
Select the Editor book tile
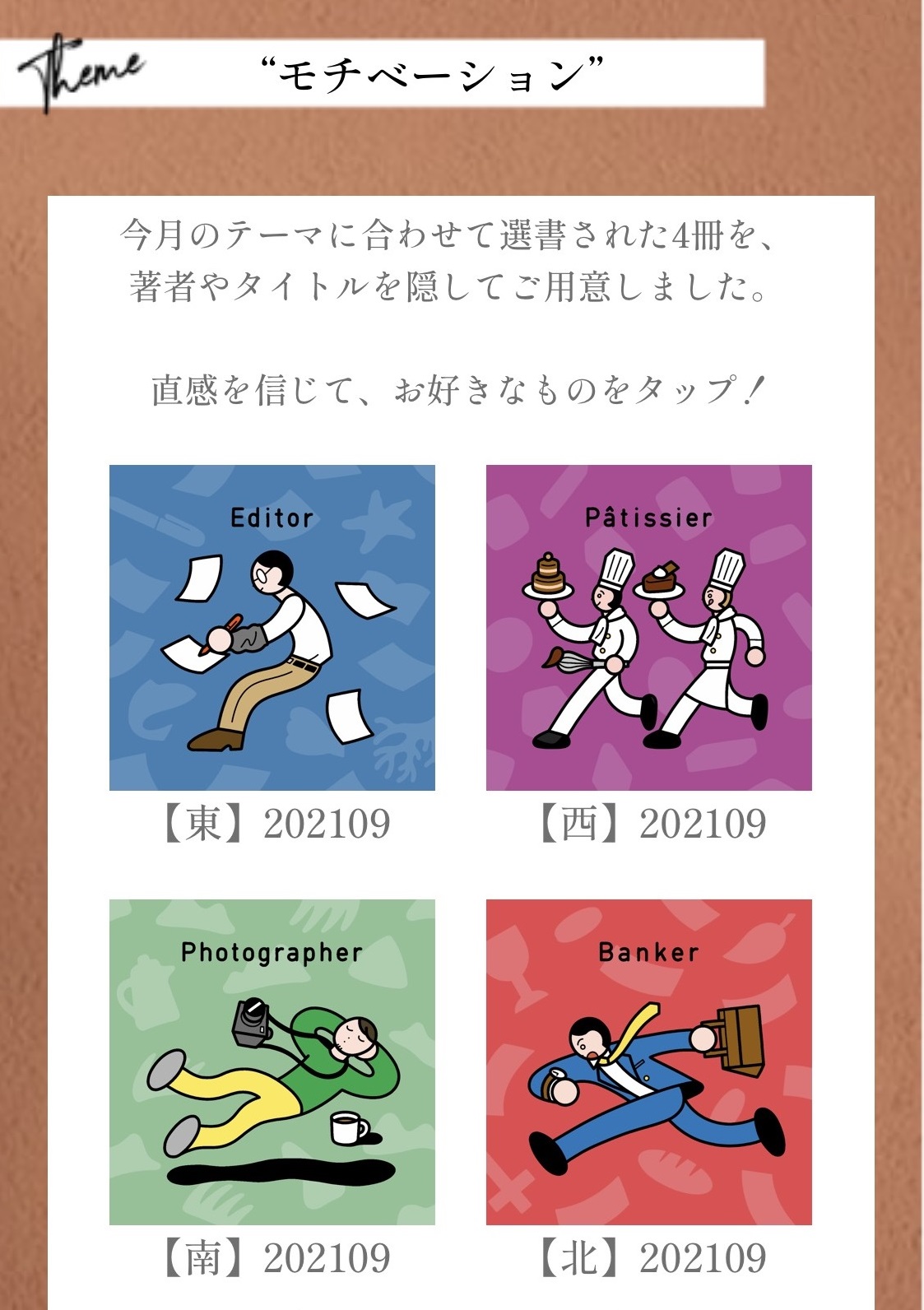click(272, 627)
